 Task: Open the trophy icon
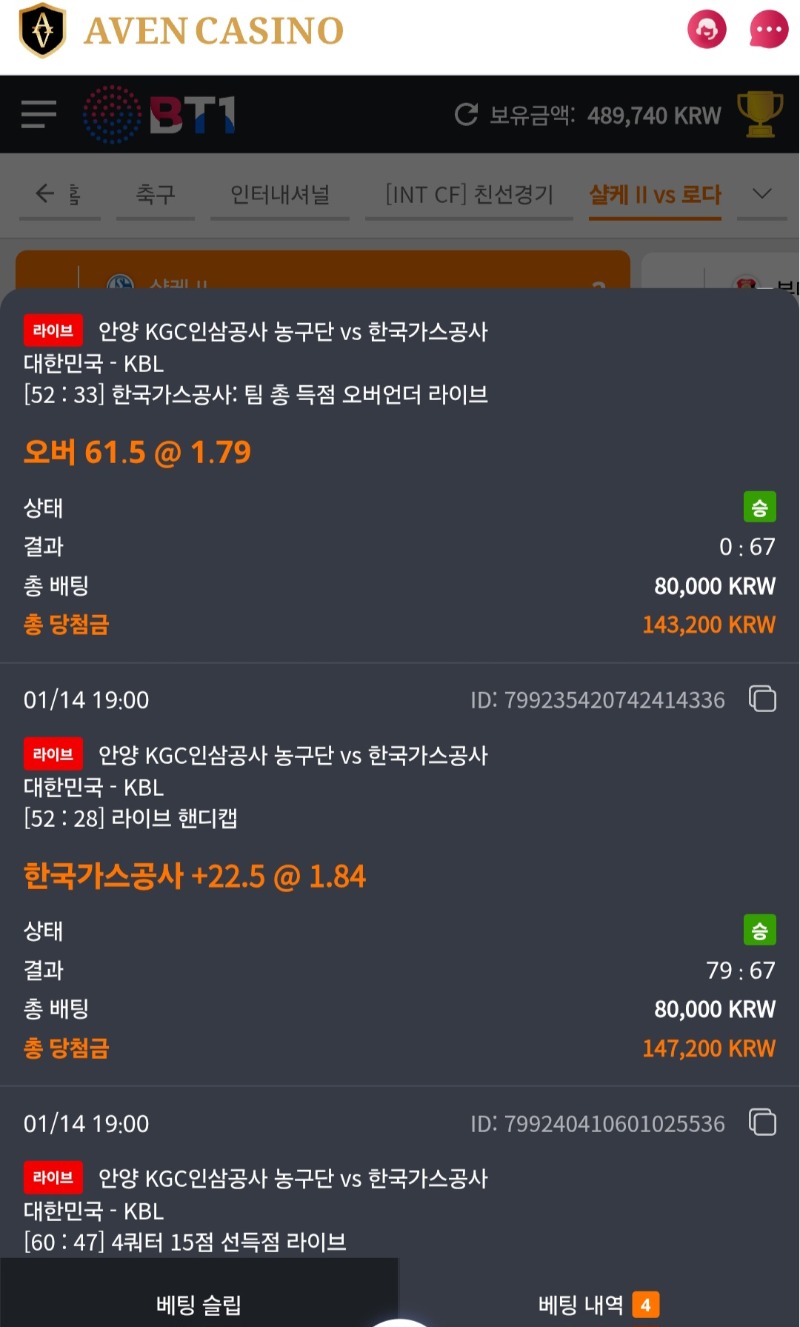760,114
